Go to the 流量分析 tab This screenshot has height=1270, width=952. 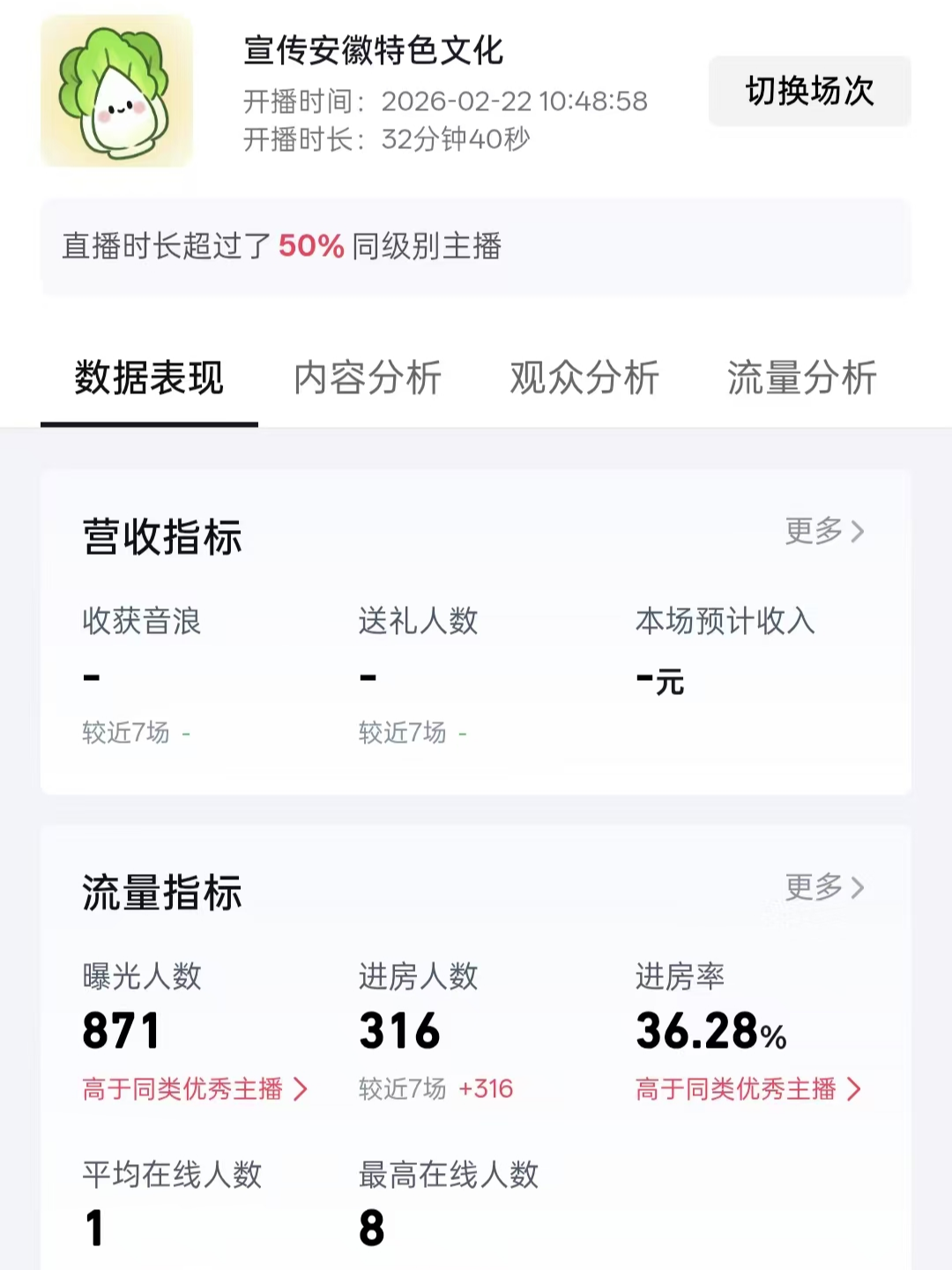(x=801, y=378)
